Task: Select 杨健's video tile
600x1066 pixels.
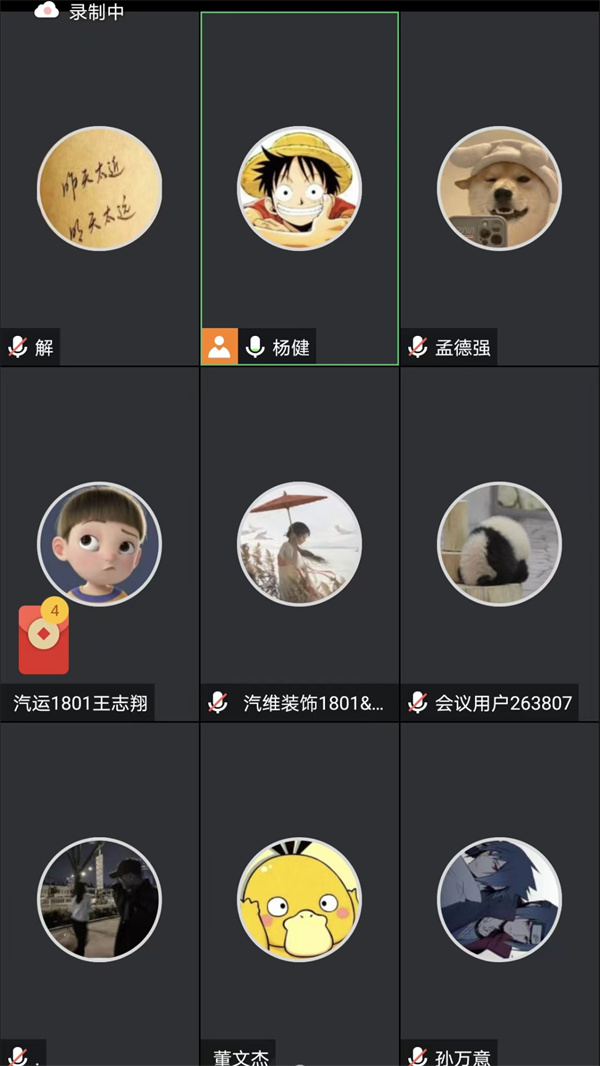Action: click(x=299, y=188)
